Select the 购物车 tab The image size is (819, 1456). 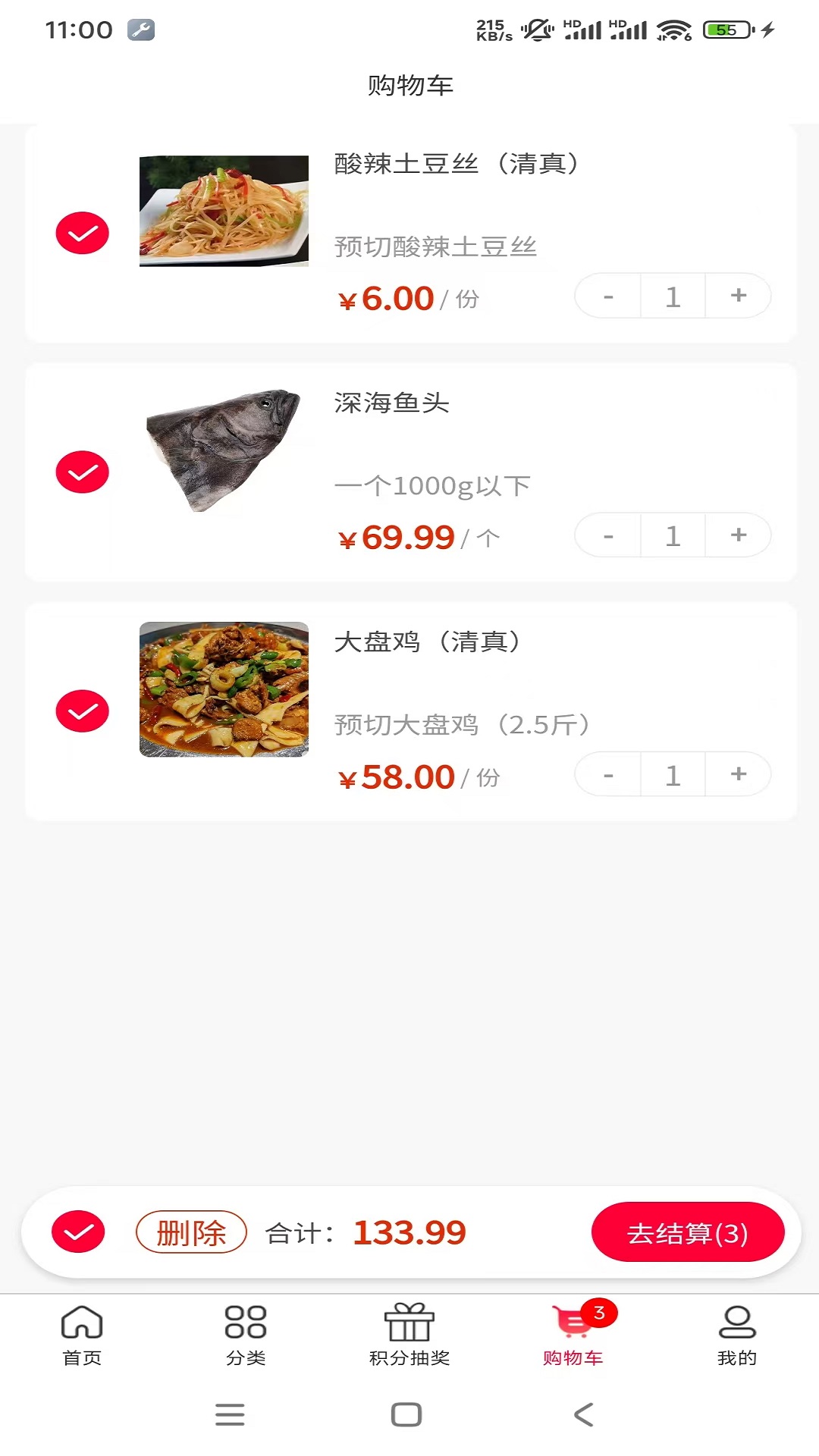573,1335
